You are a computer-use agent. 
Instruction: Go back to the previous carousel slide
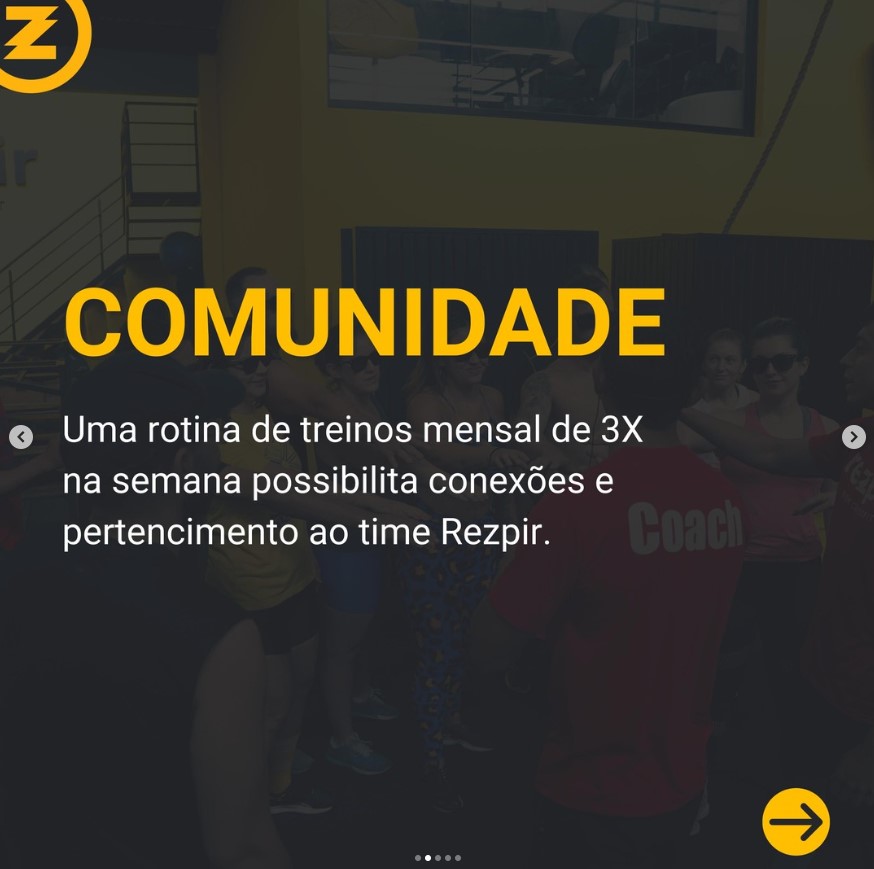(21, 437)
